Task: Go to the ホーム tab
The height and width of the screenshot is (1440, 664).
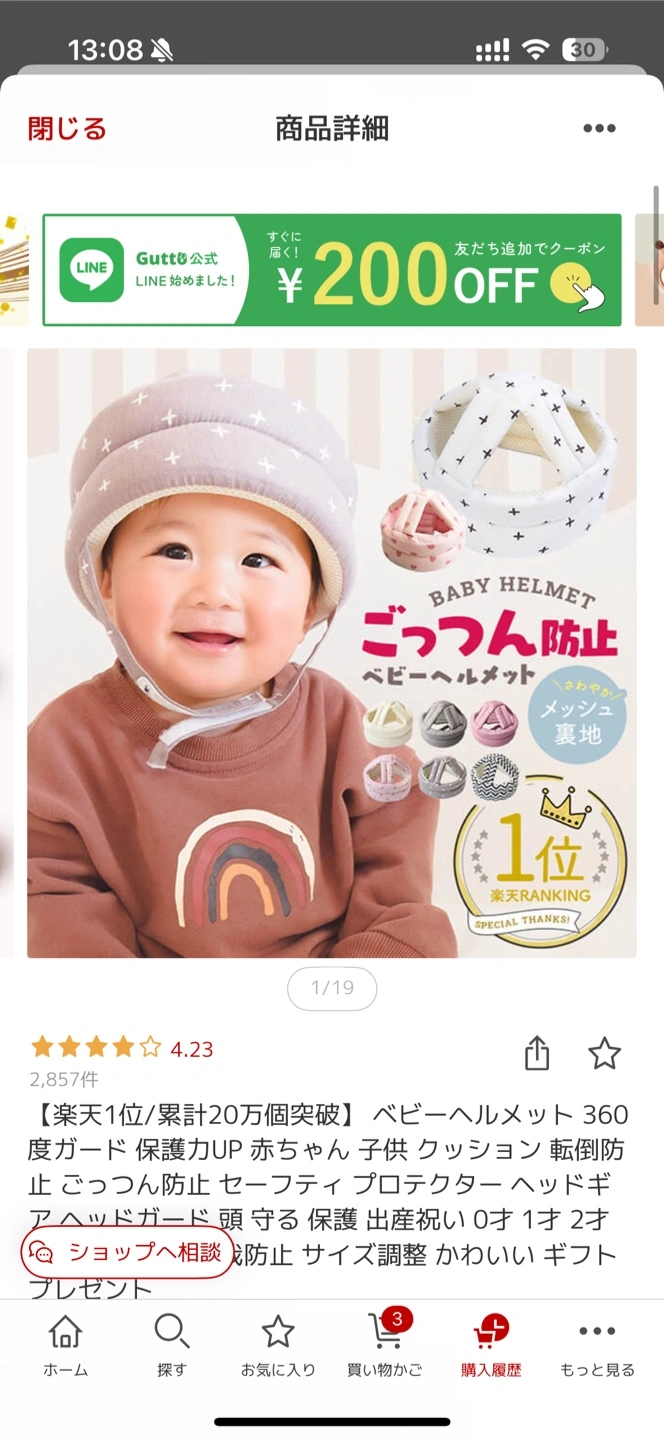Action: tap(65, 1346)
